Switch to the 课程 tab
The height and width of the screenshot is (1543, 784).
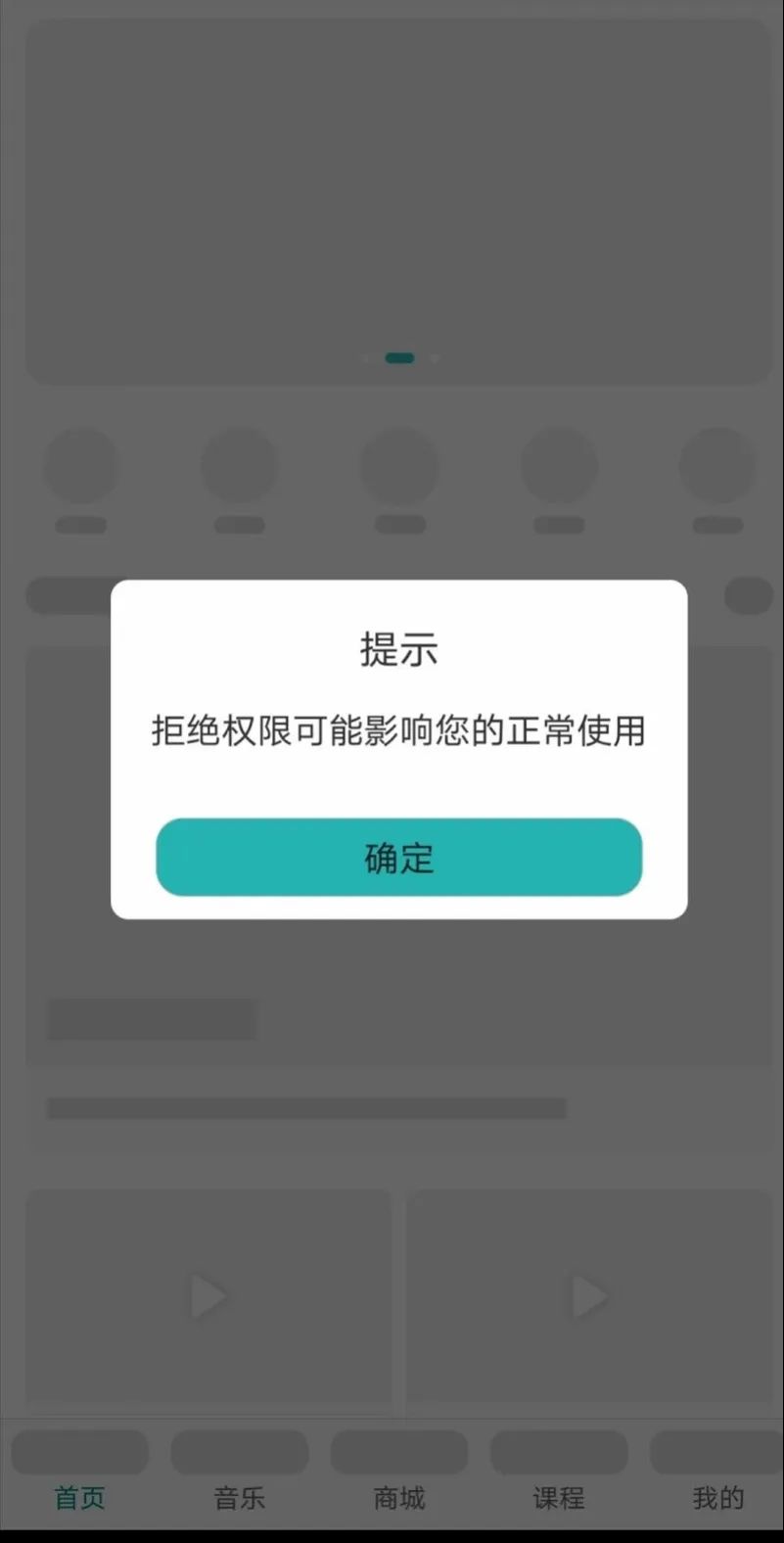559,1498
